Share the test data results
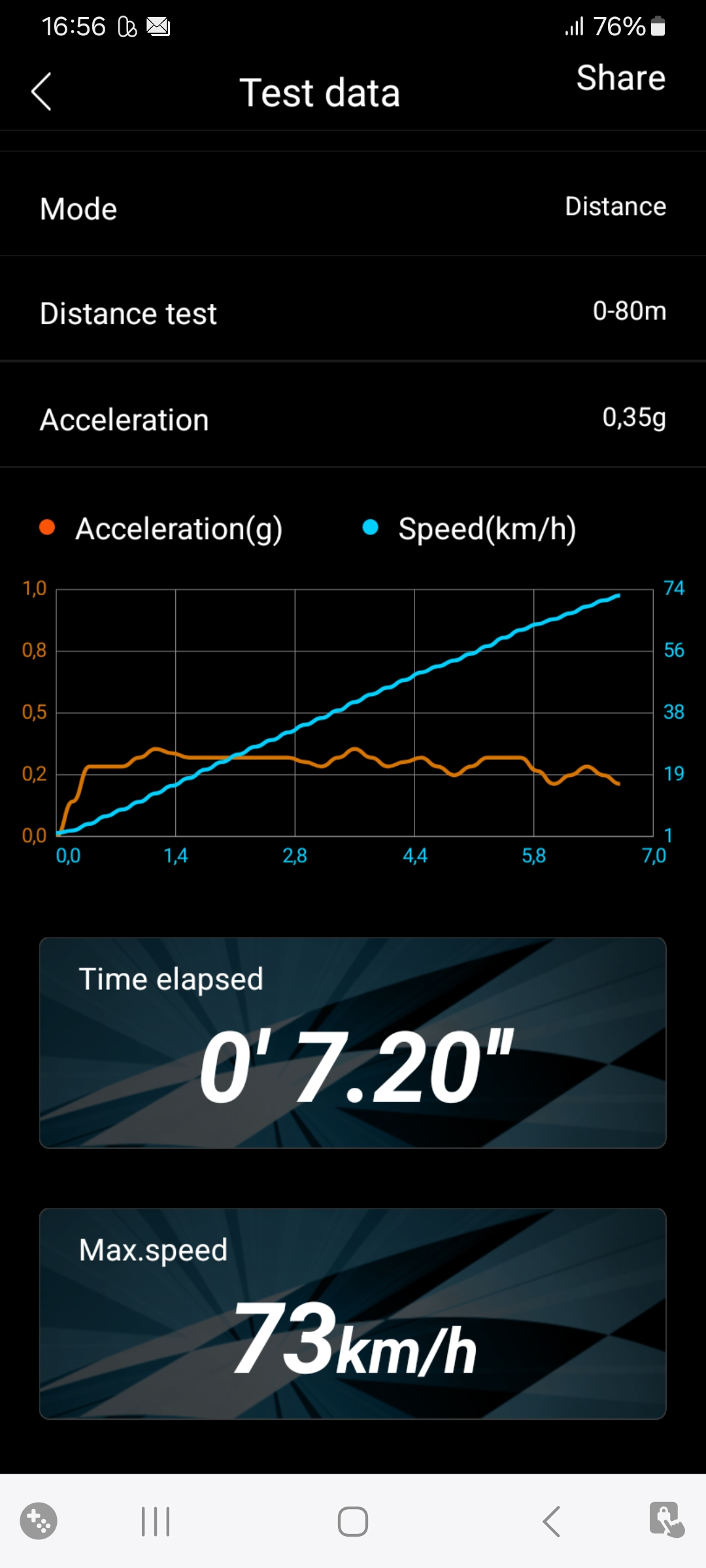The height and width of the screenshot is (1568, 706). pos(620,78)
